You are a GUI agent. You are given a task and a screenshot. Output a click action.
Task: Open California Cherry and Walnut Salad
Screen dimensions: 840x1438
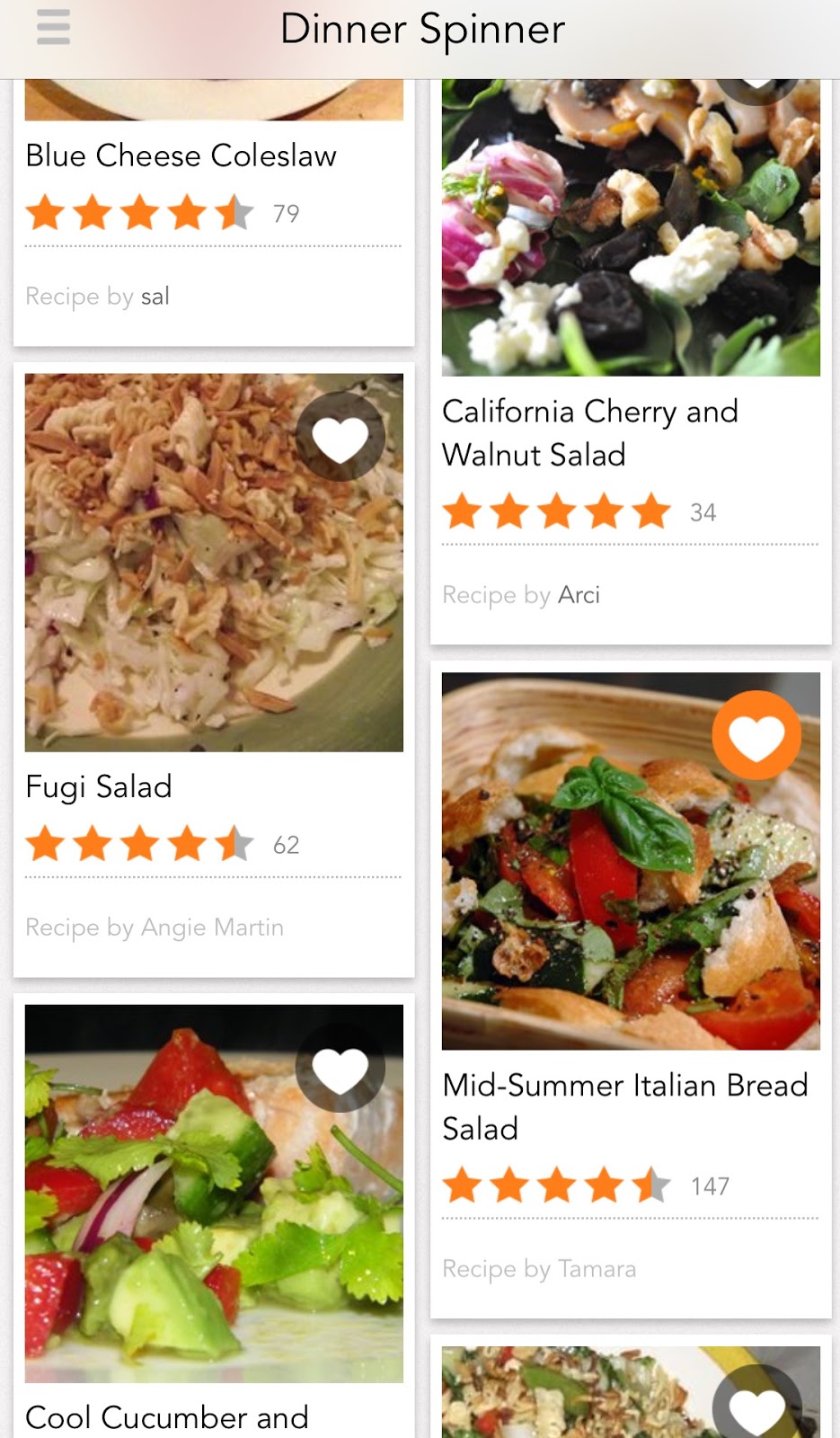pyautogui.click(x=589, y=432)
